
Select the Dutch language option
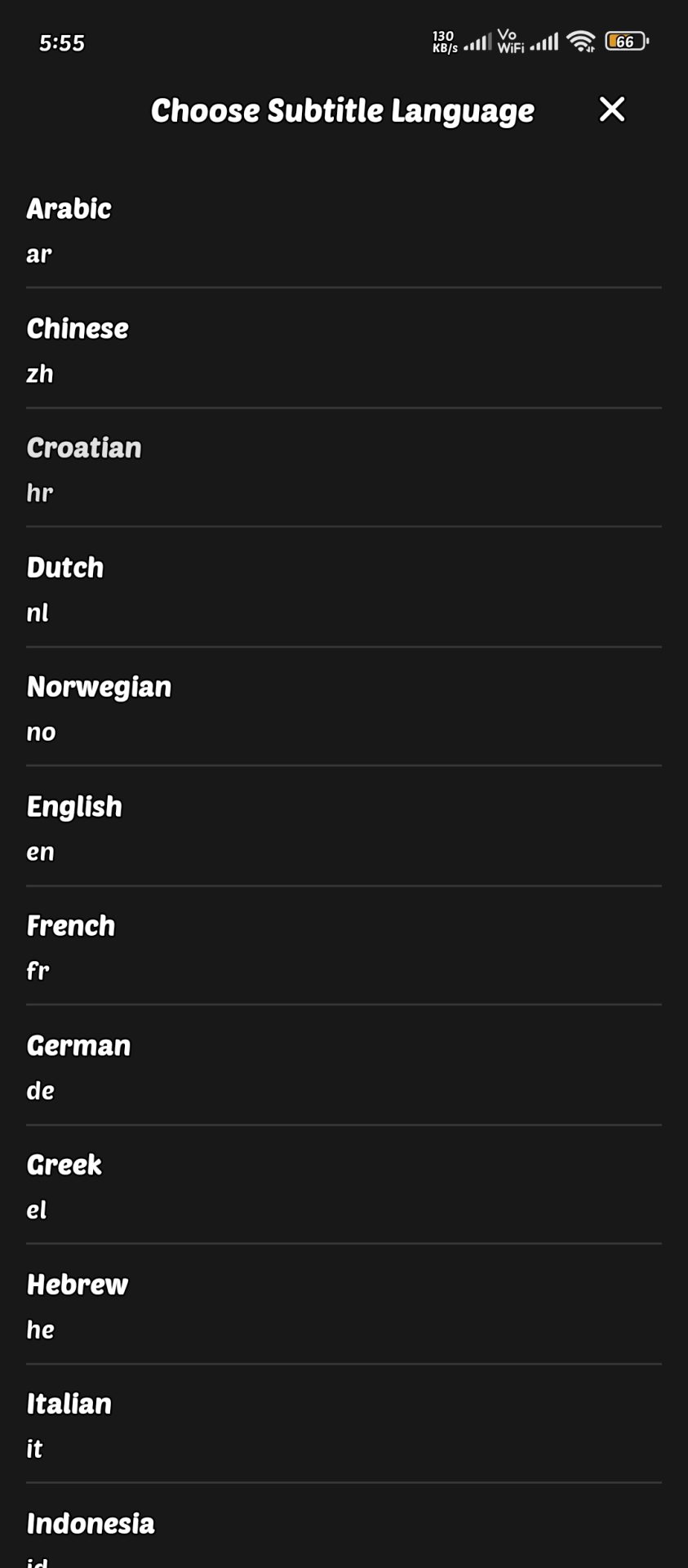(343, 589)
